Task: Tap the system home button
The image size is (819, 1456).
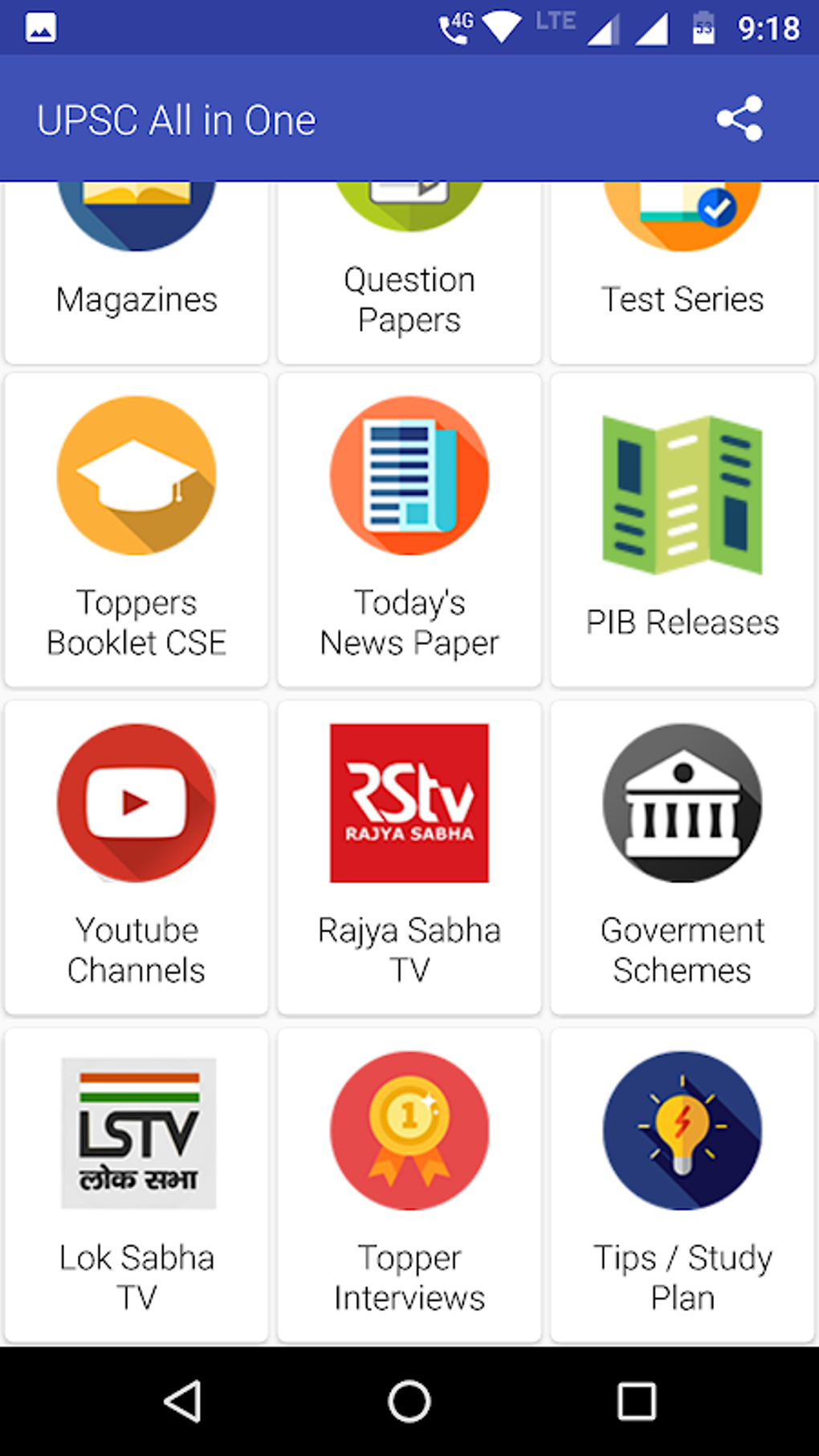Action: [x=409, y=1402]
